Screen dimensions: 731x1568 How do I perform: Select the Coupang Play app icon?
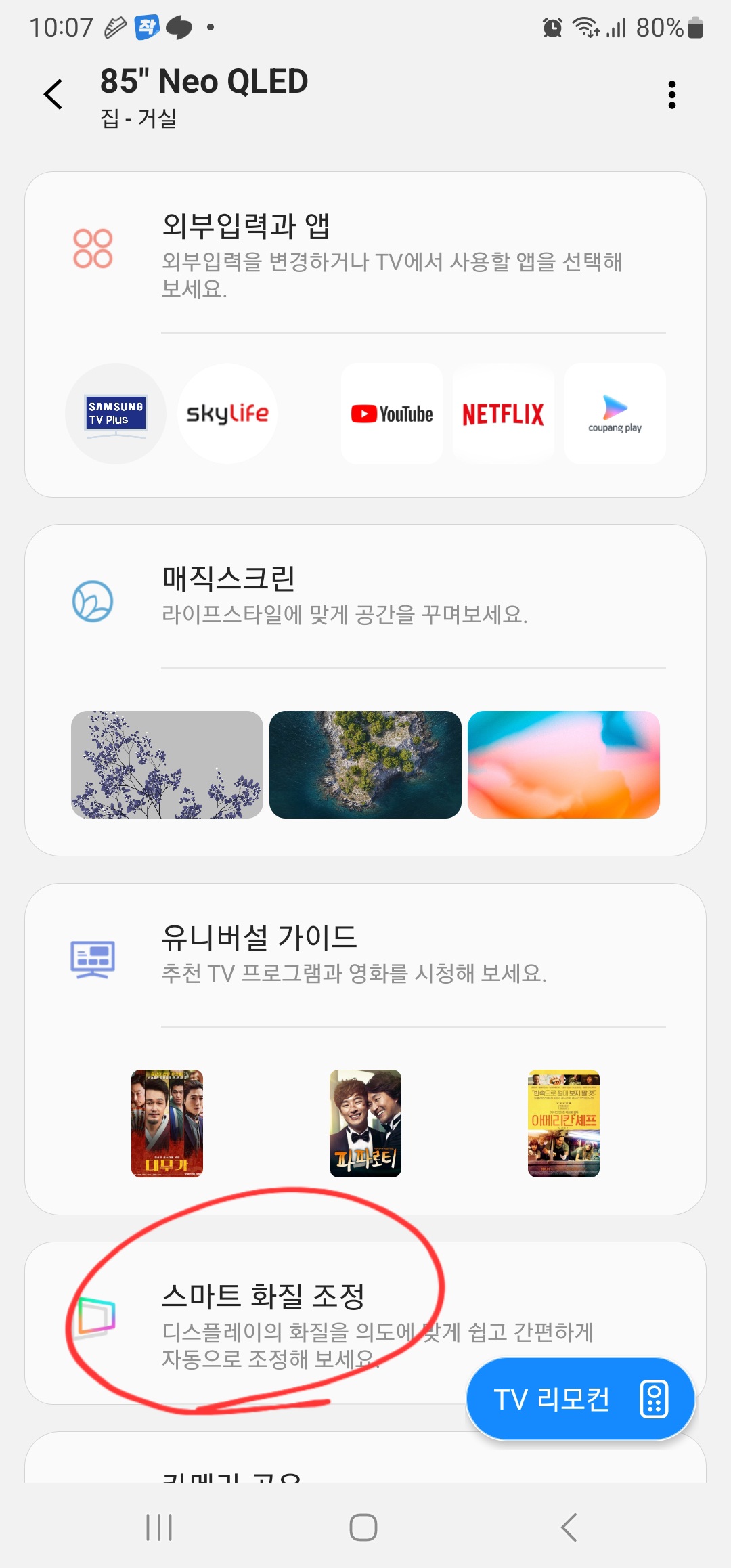(615, 413)
